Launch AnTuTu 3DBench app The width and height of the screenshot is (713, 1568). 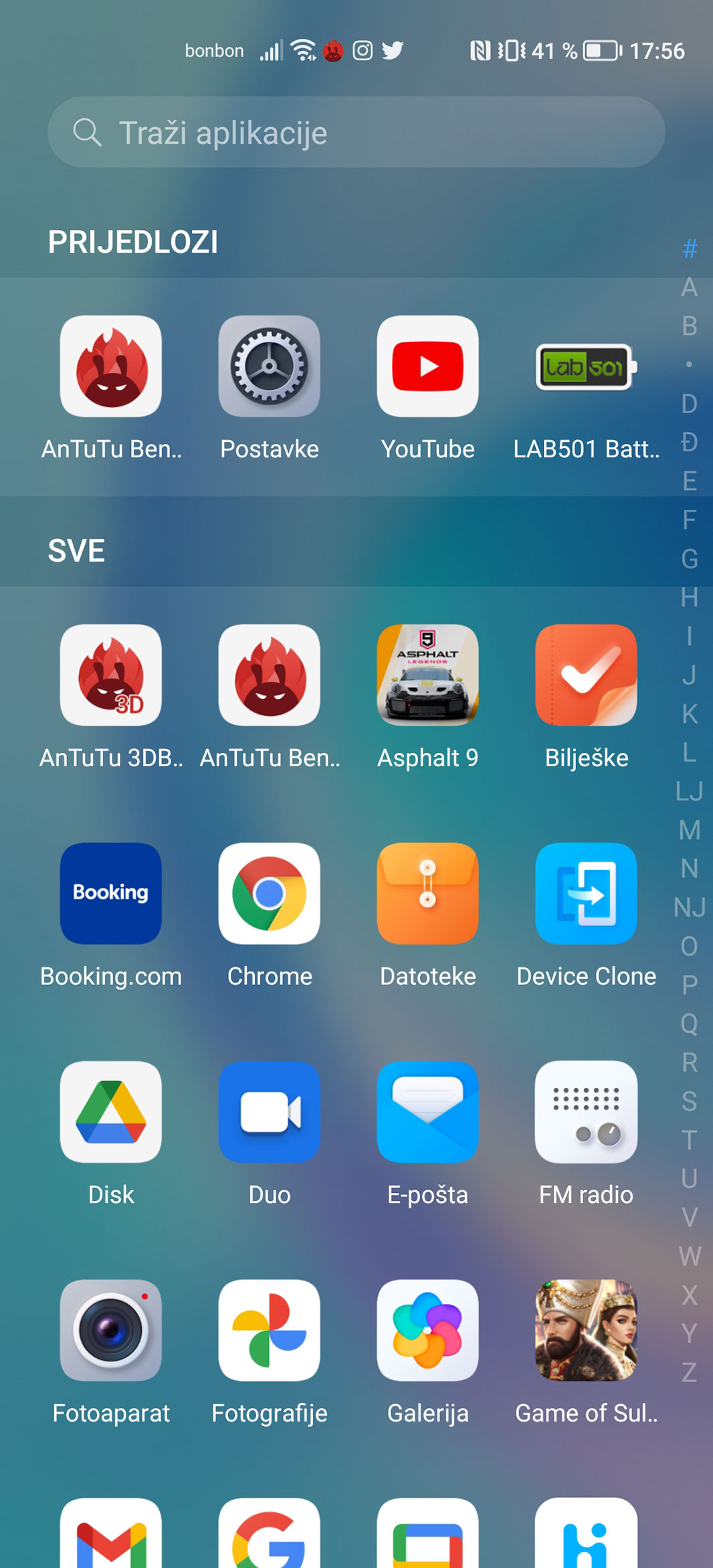pos(111,675)
